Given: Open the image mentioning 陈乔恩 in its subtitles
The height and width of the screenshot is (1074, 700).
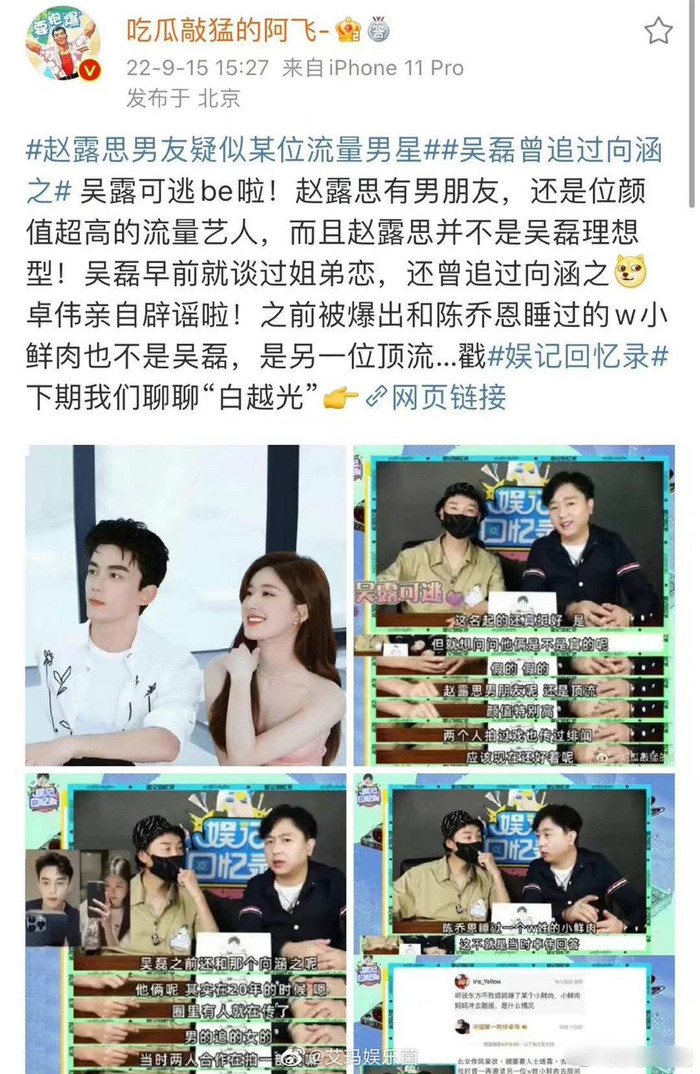Looking at the screenshot, I should point(513,920).
